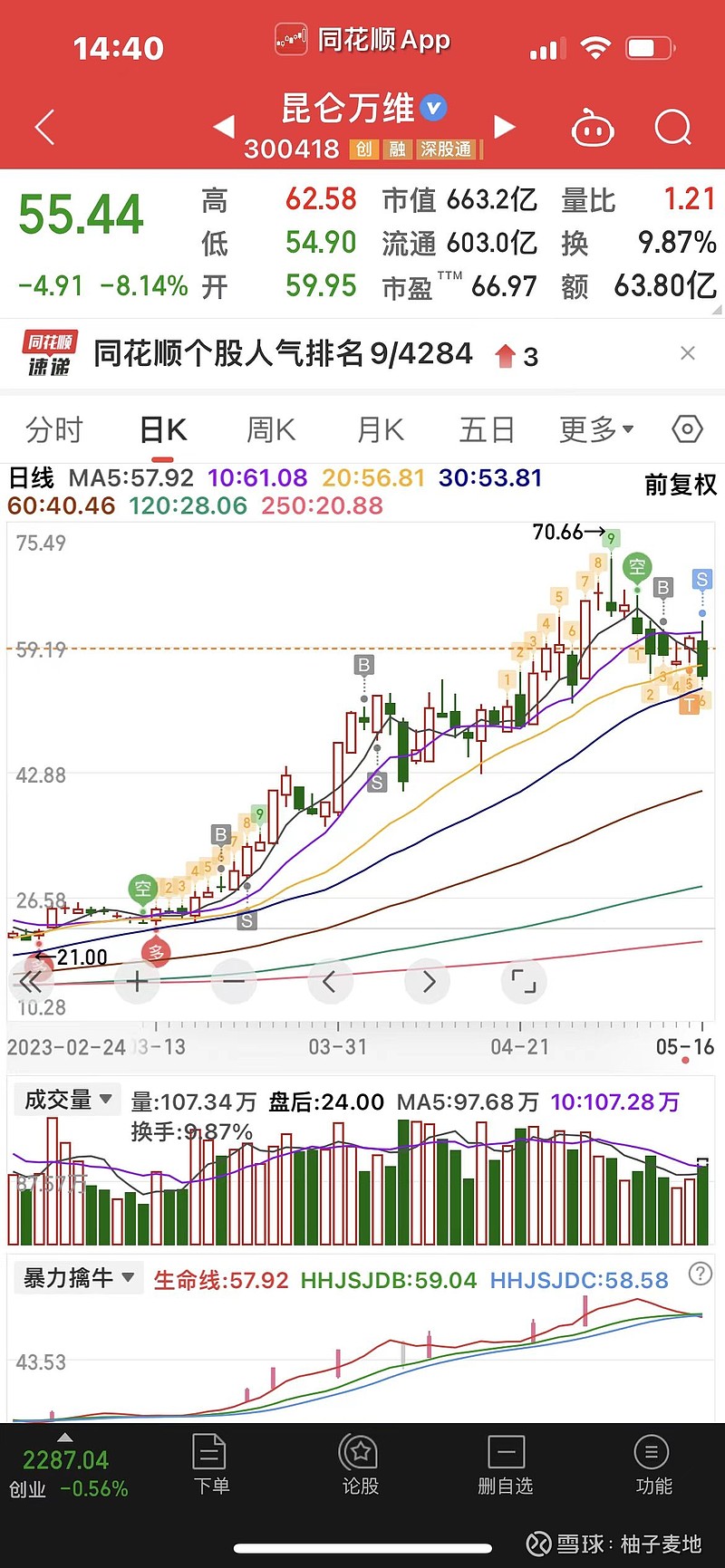Select the 周K chart tab
The image size is (725, 1568).
click(271, 429)
